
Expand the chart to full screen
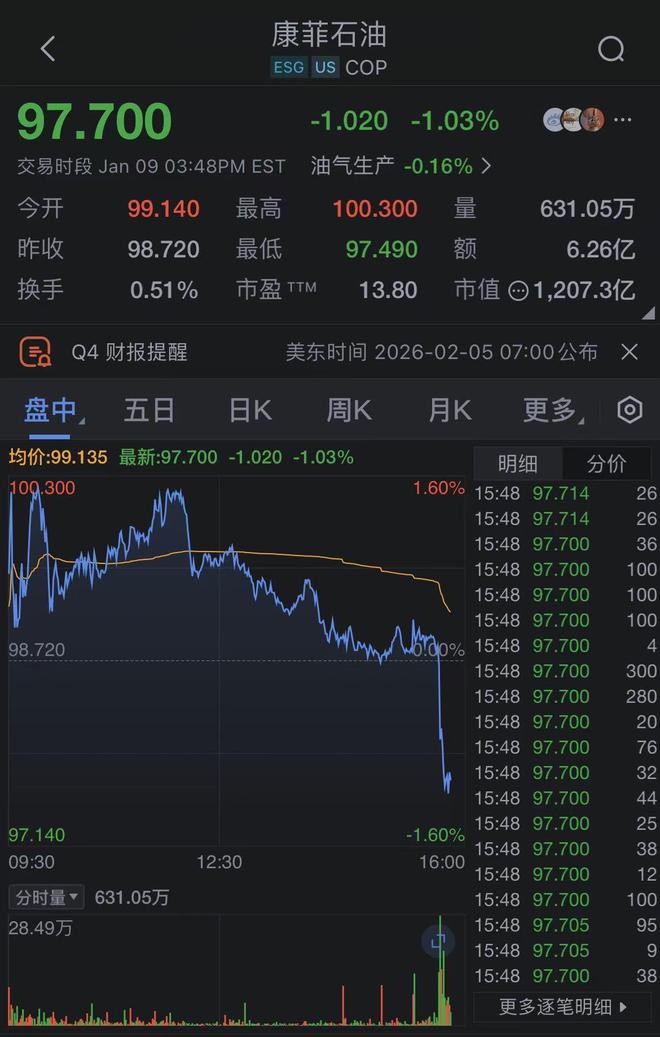tap(437, 941)
